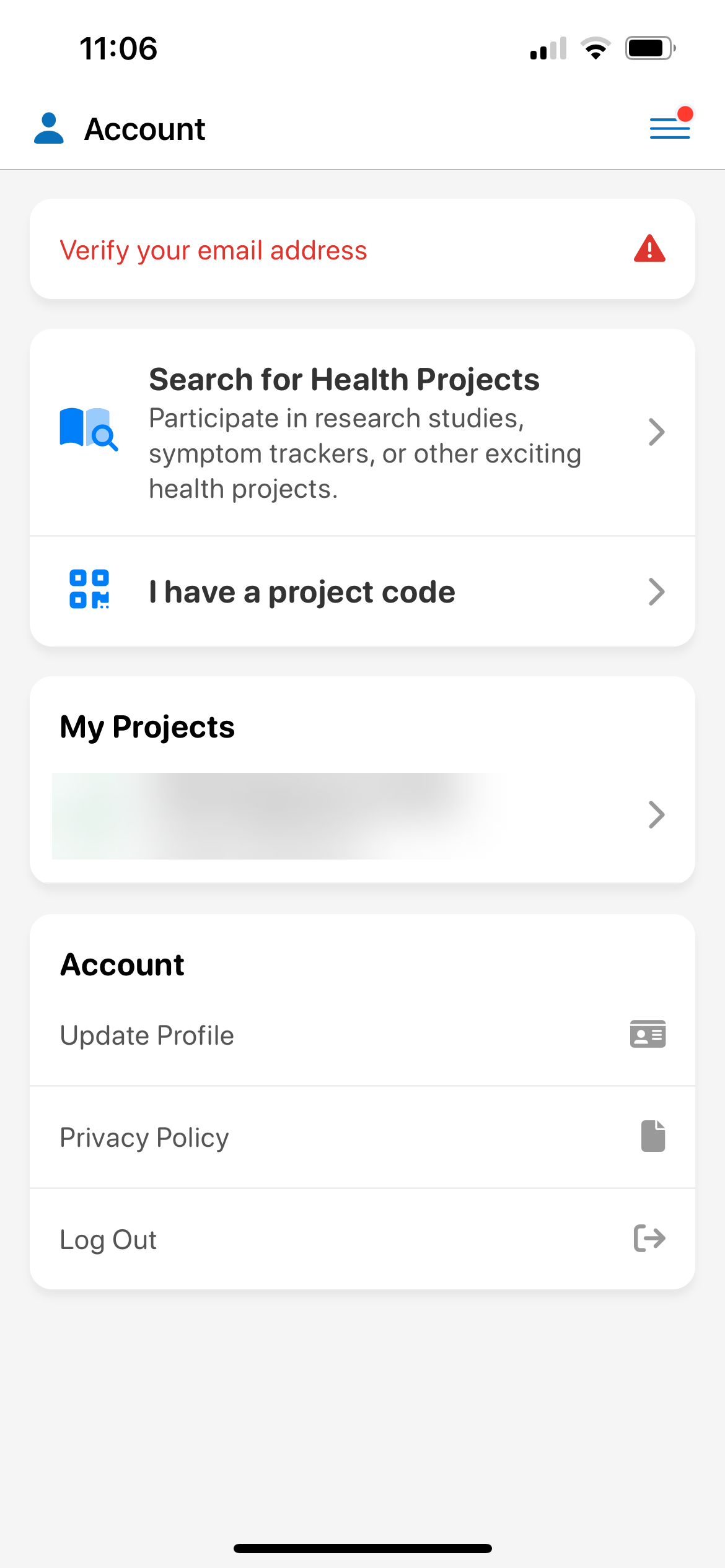Select the book search icon for health projects
This screenshot has height=1568, width=725.
[x=90, y=431]
